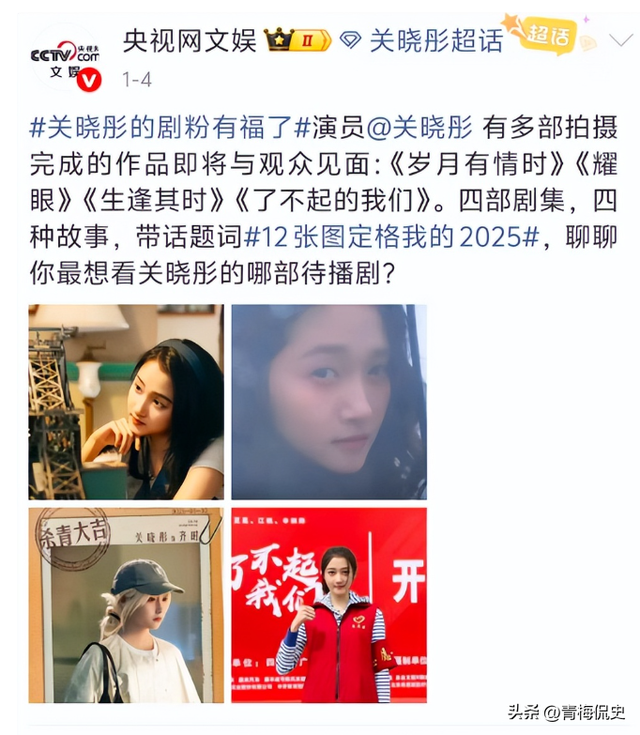This screenshot has height=735, width=640.
Task: View the photo with the Eiffel Tower model
Action: 126,402
